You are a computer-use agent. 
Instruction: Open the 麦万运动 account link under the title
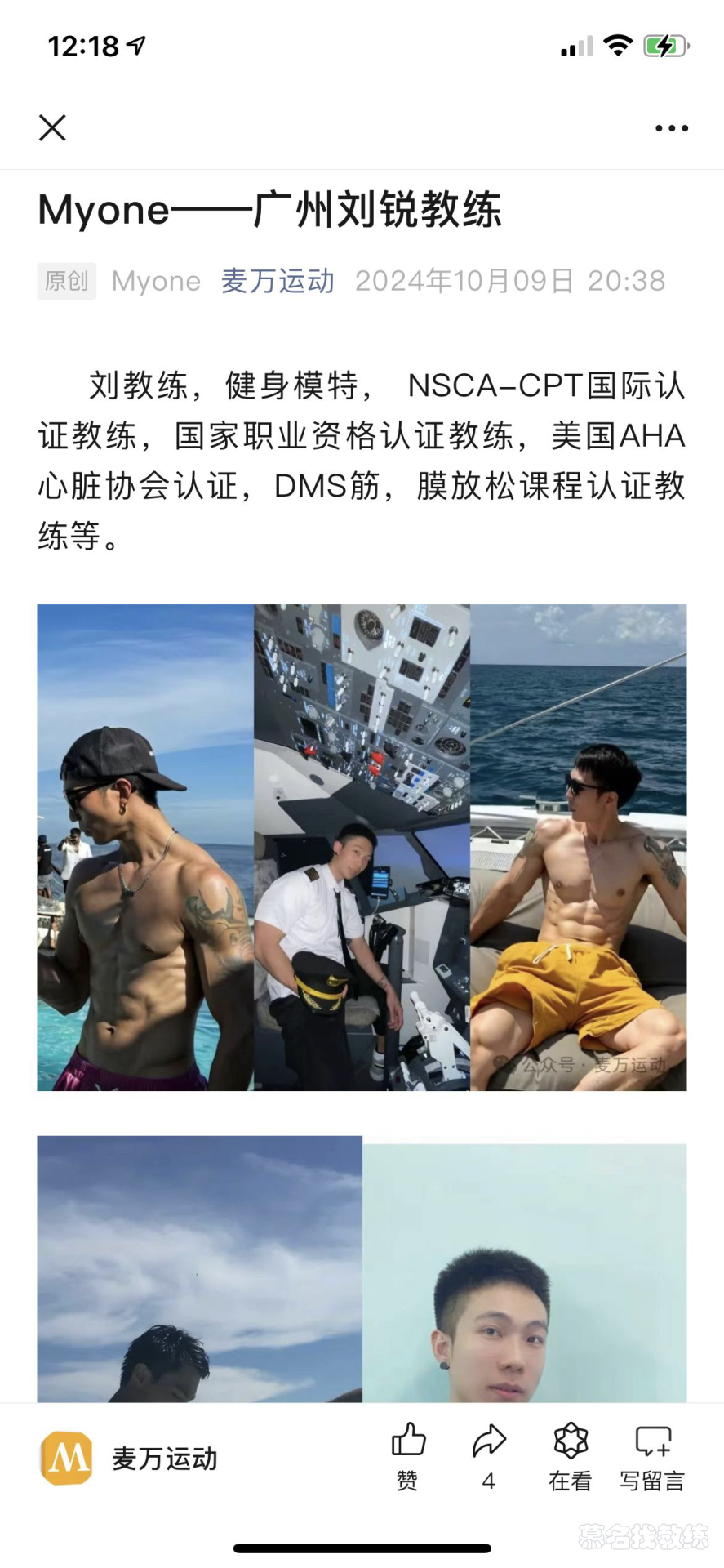pos(278,281)
